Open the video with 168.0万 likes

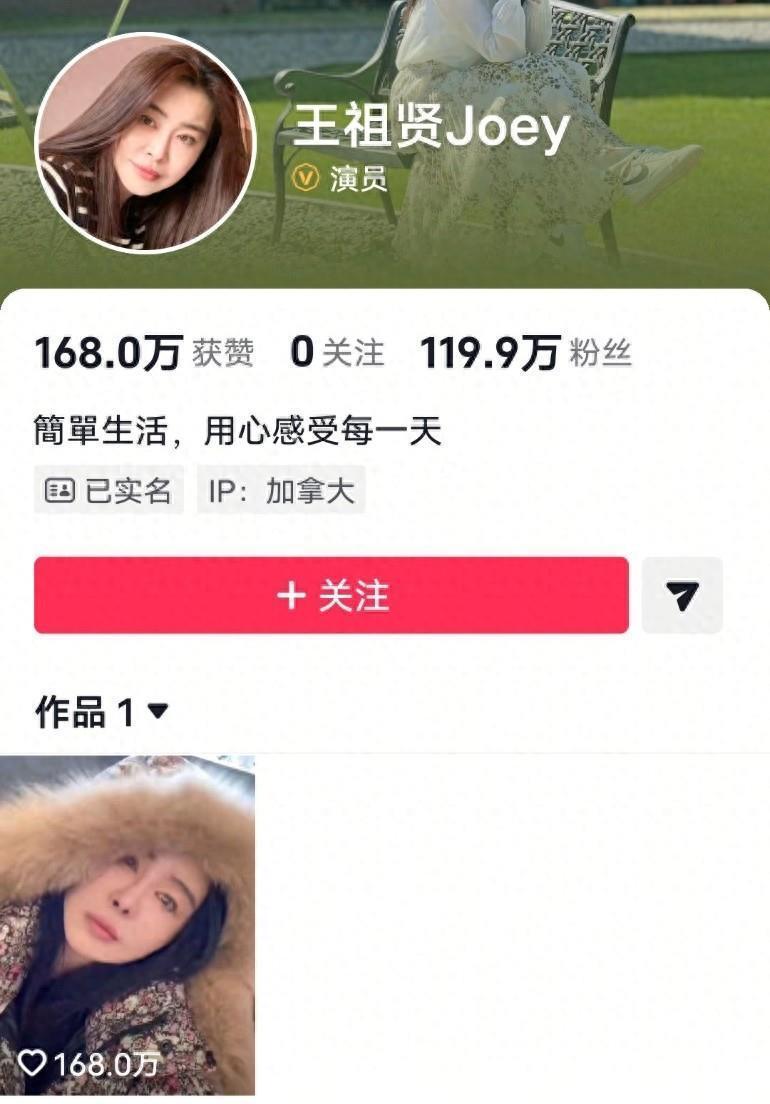[127, 925]
